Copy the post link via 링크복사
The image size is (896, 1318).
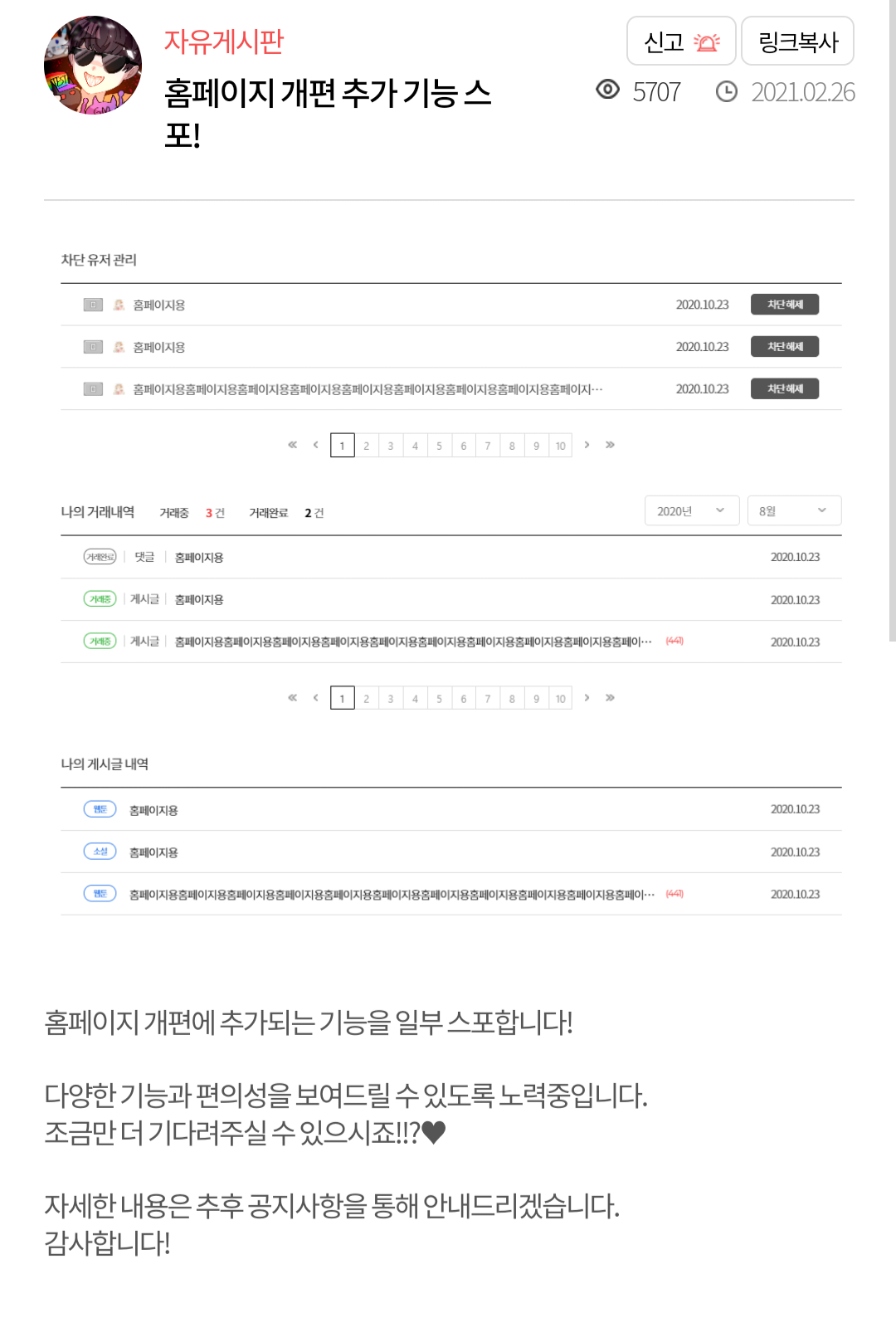point(797,41)
